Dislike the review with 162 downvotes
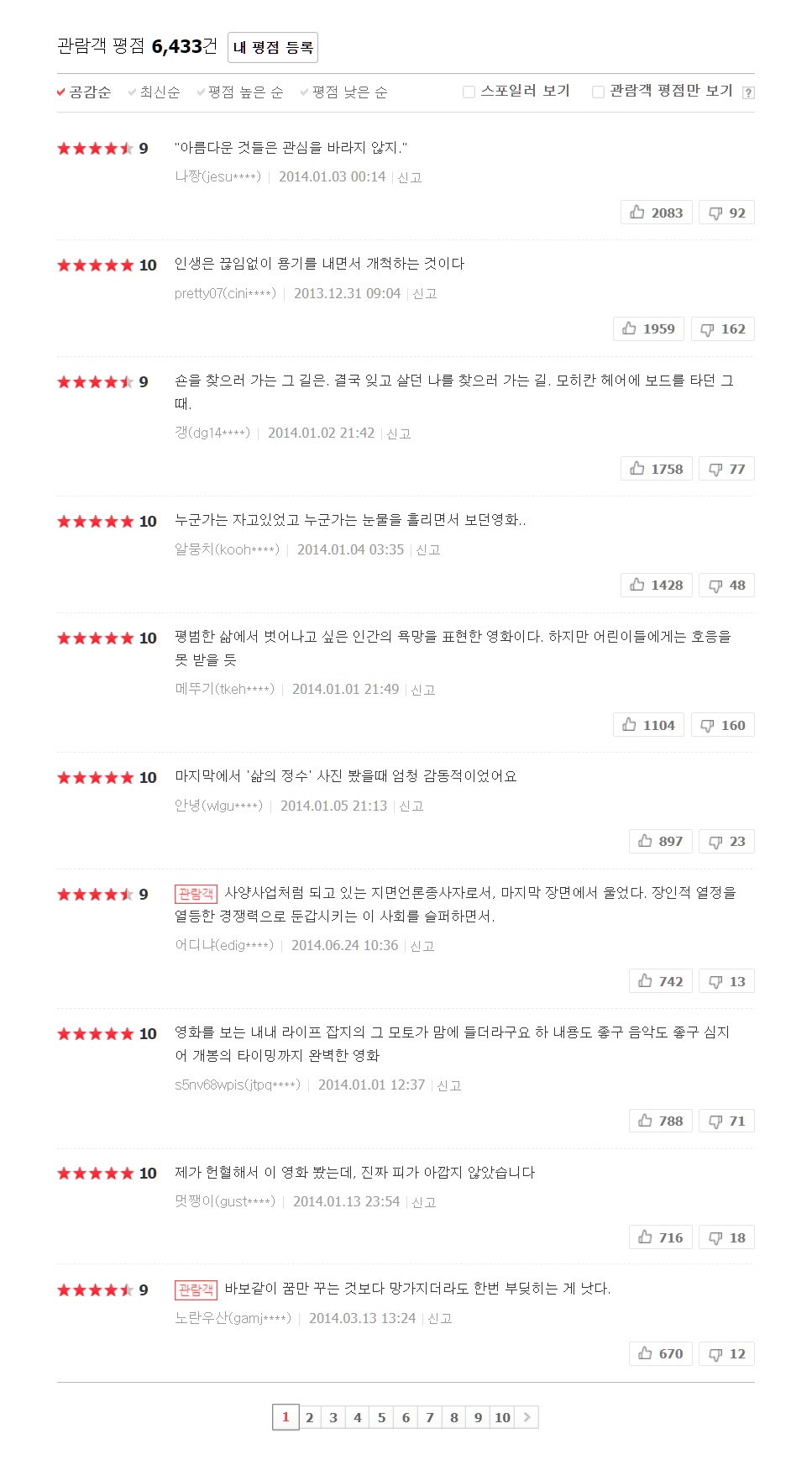 (723, 329)
